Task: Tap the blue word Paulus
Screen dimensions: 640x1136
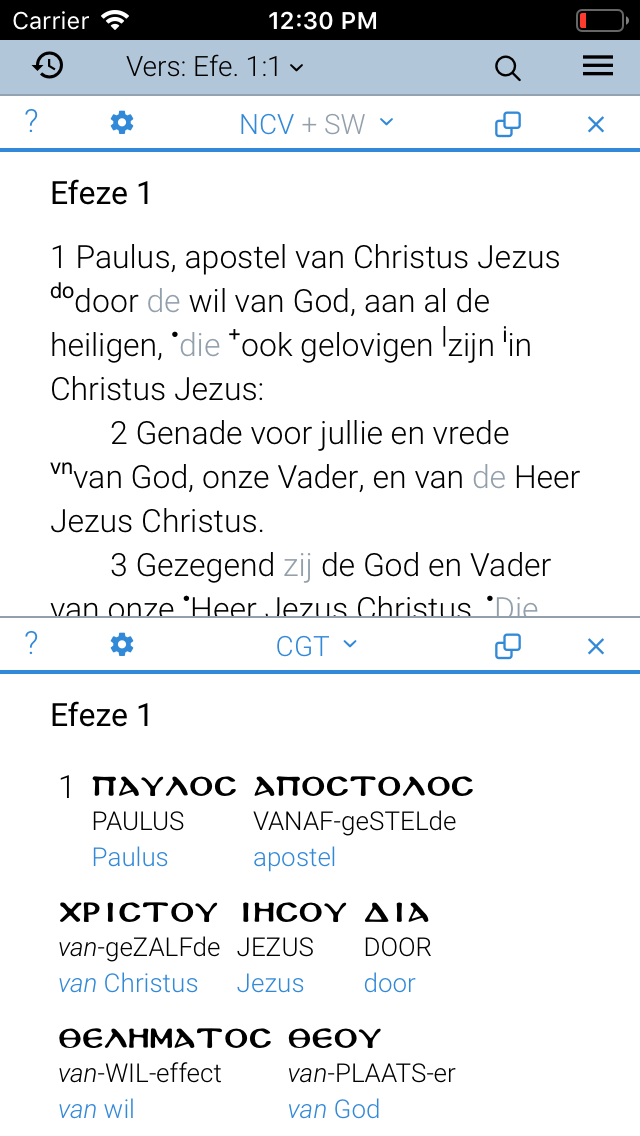Action: pyautogui.click(x=130, y=857)
